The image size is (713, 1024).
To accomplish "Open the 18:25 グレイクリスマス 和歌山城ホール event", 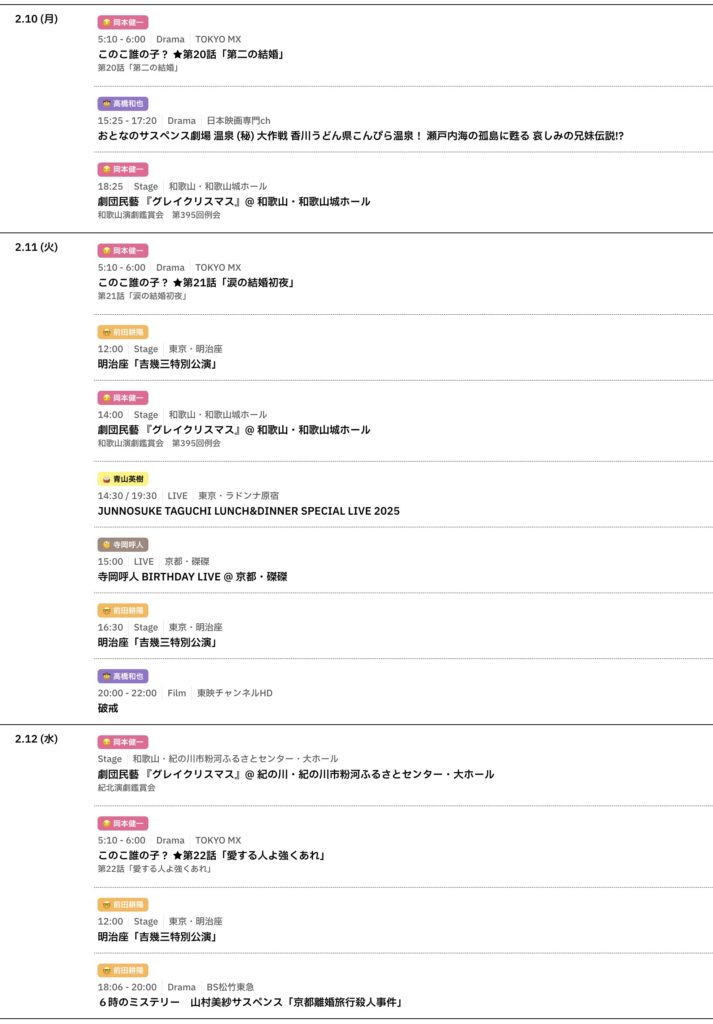I will [233, 201].
